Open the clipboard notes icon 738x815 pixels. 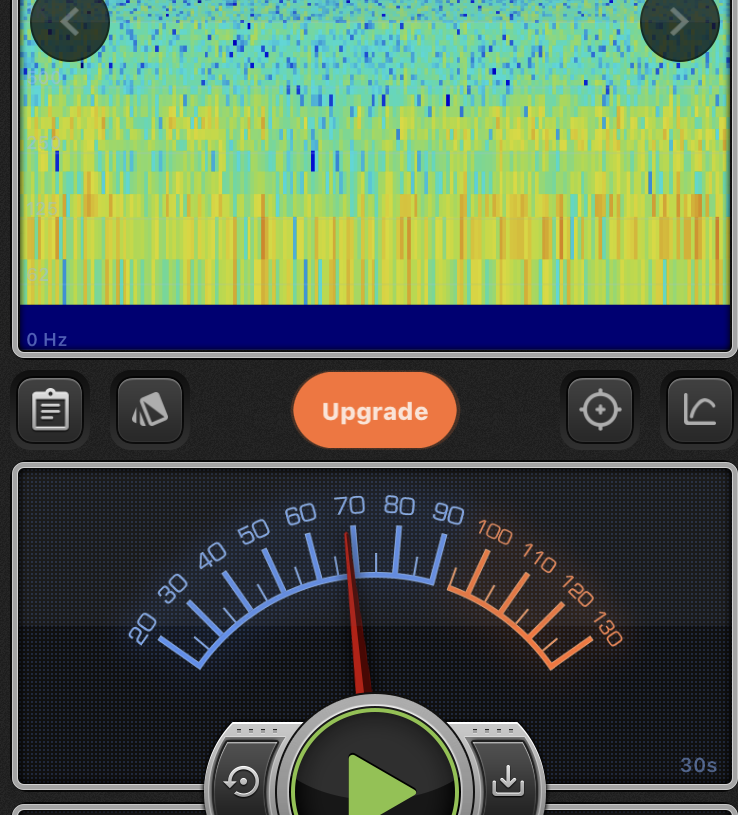tap(50, 410)
